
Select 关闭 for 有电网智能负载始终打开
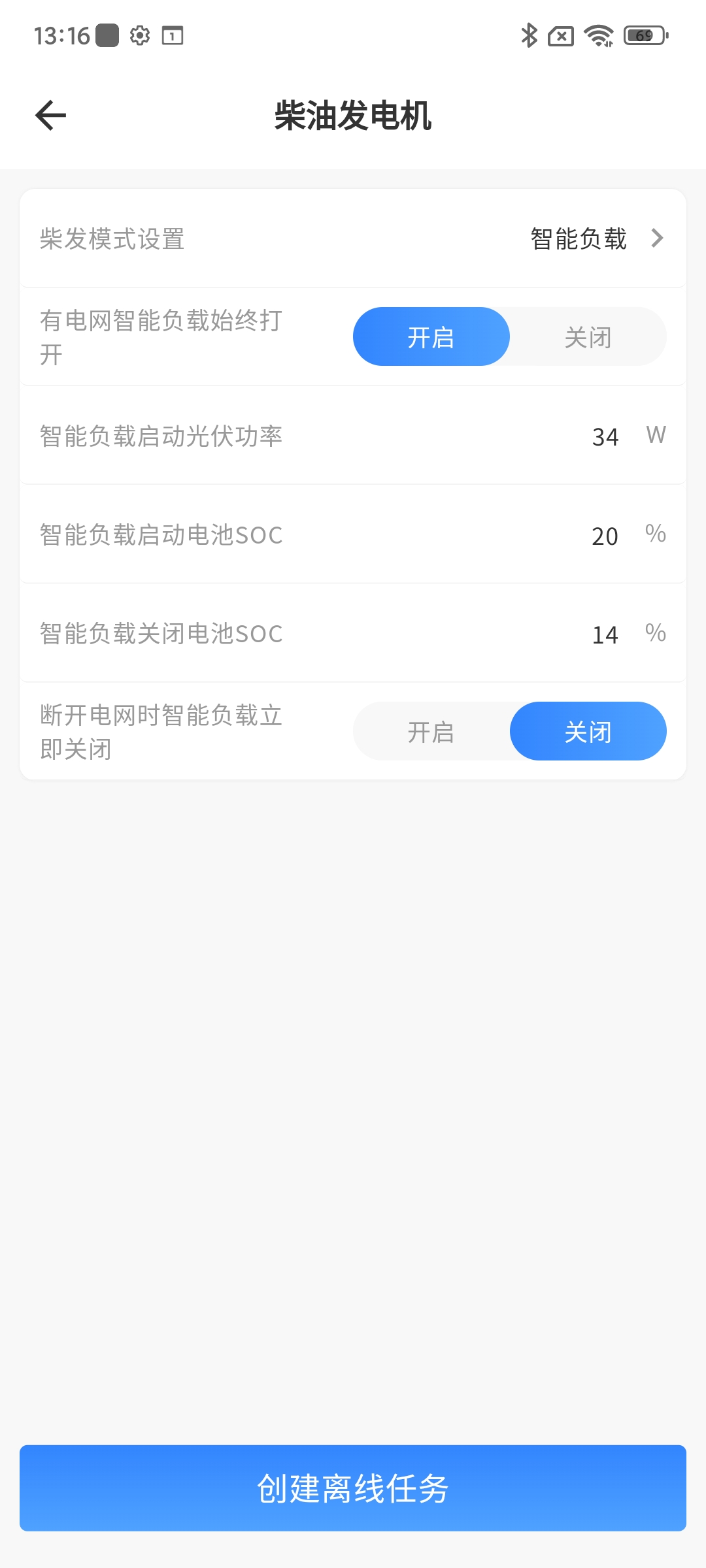588,337
